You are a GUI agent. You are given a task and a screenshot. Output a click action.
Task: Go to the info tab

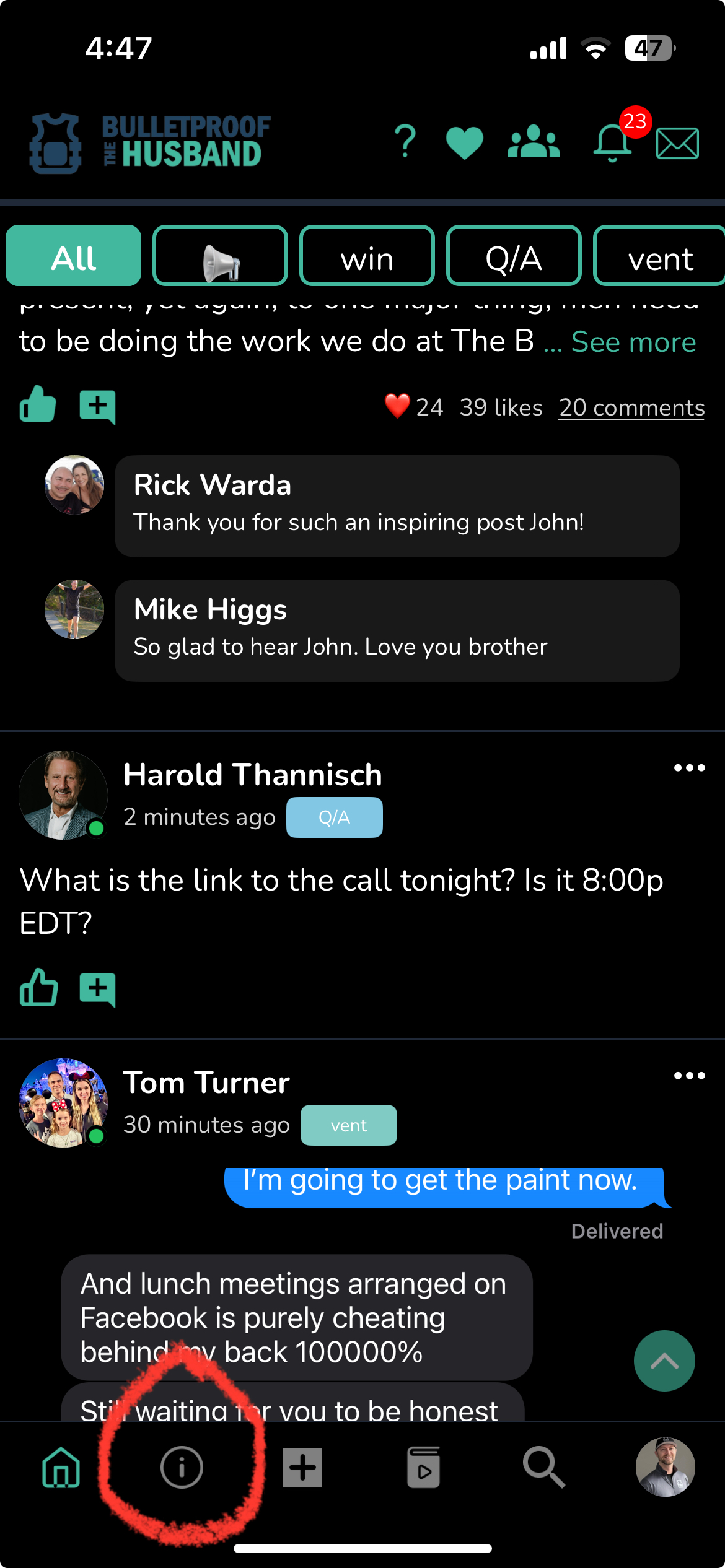[182, 1467]
